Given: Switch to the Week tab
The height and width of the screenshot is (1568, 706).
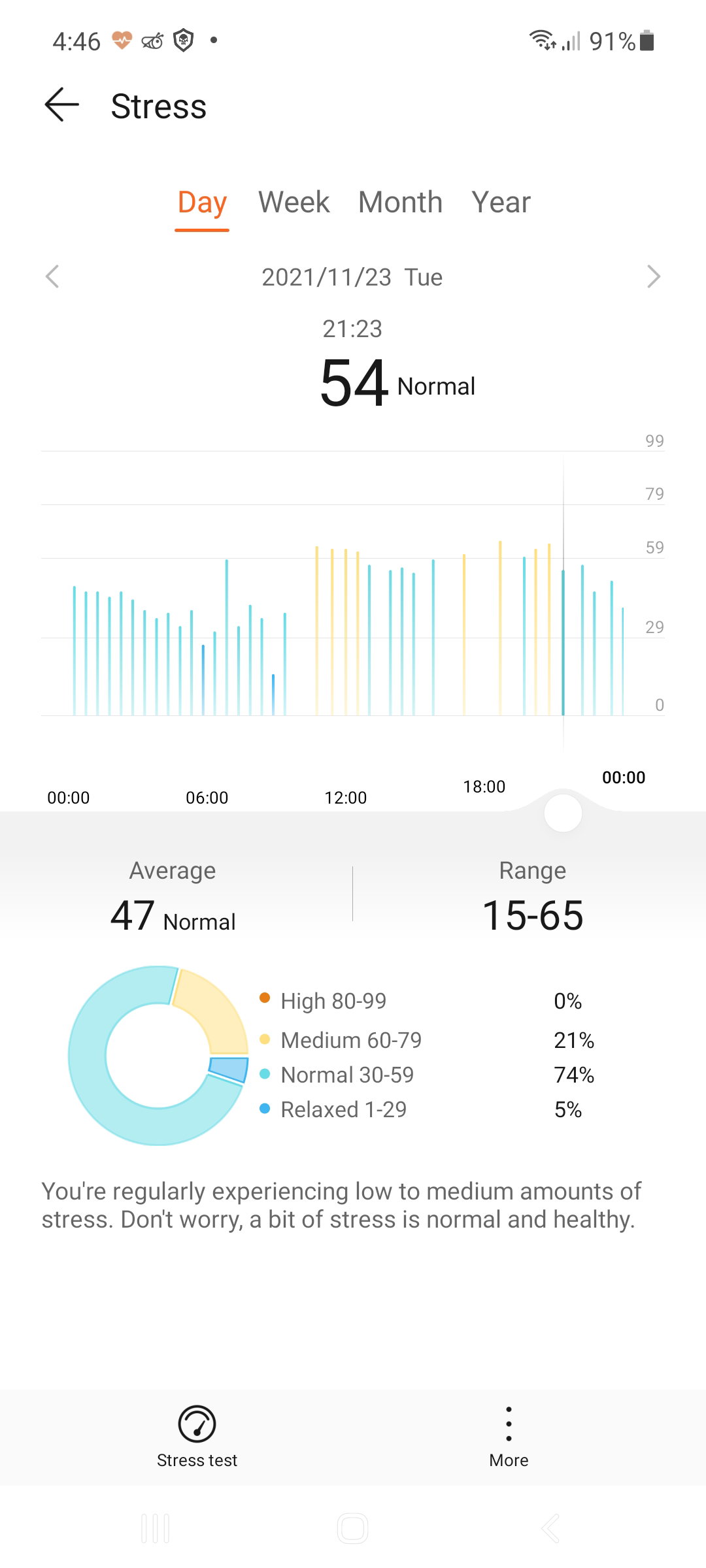Looking at the screenshot, I should [294, 203].
